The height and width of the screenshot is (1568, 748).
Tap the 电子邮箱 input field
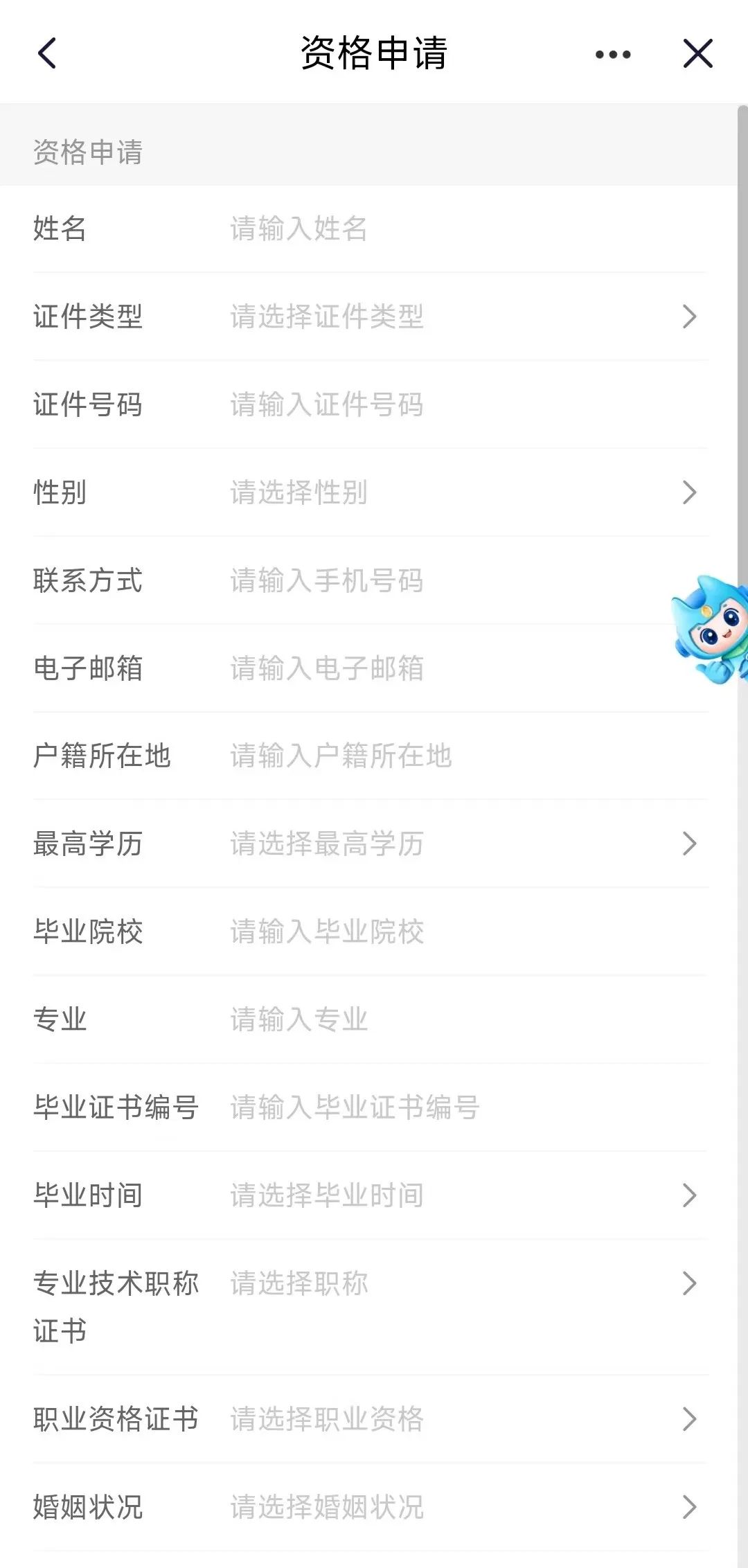pyautogui.click(x=443, y=668)
